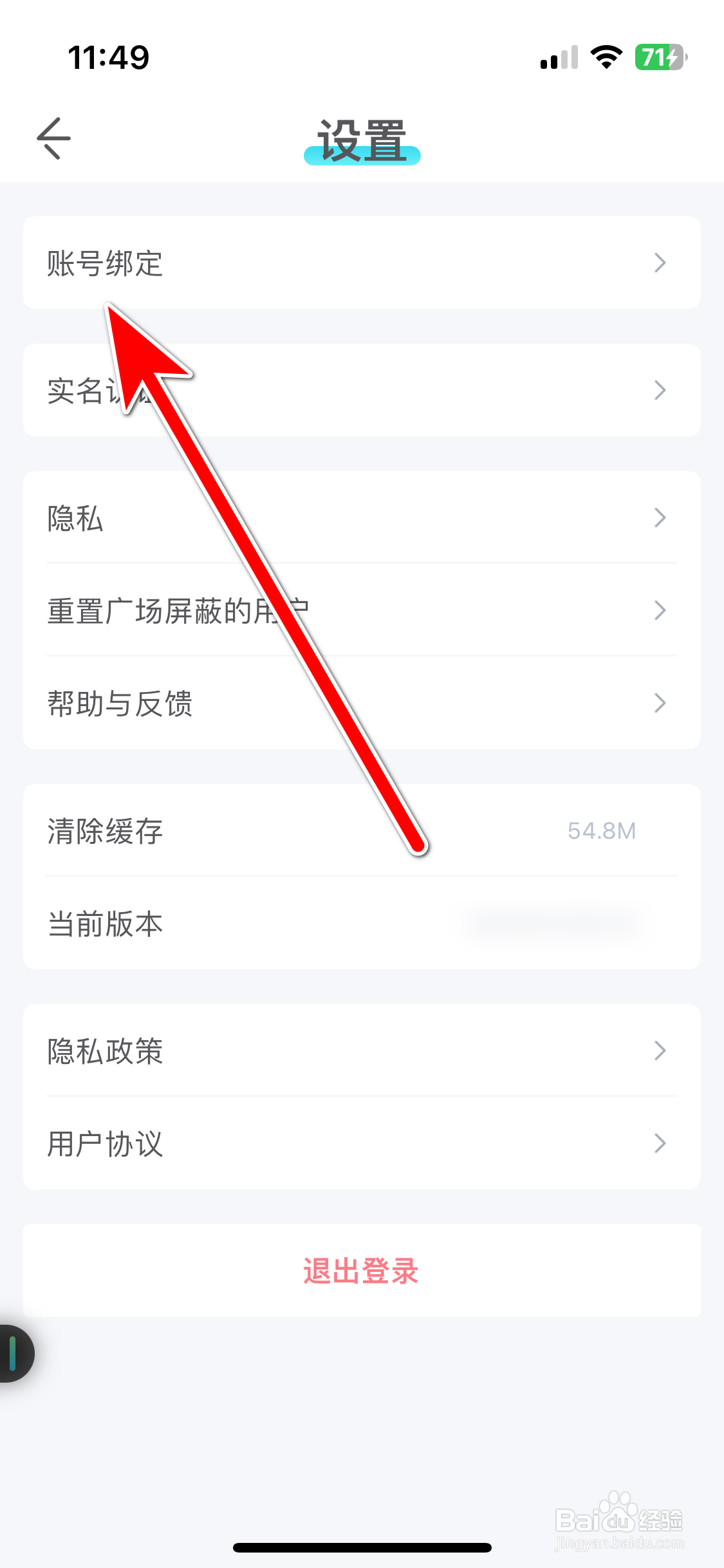Image resolution: width=724 pixels, height=1568 pixels.
Task: Tap 退出登录 to log out
Action: click(360, 1269)
